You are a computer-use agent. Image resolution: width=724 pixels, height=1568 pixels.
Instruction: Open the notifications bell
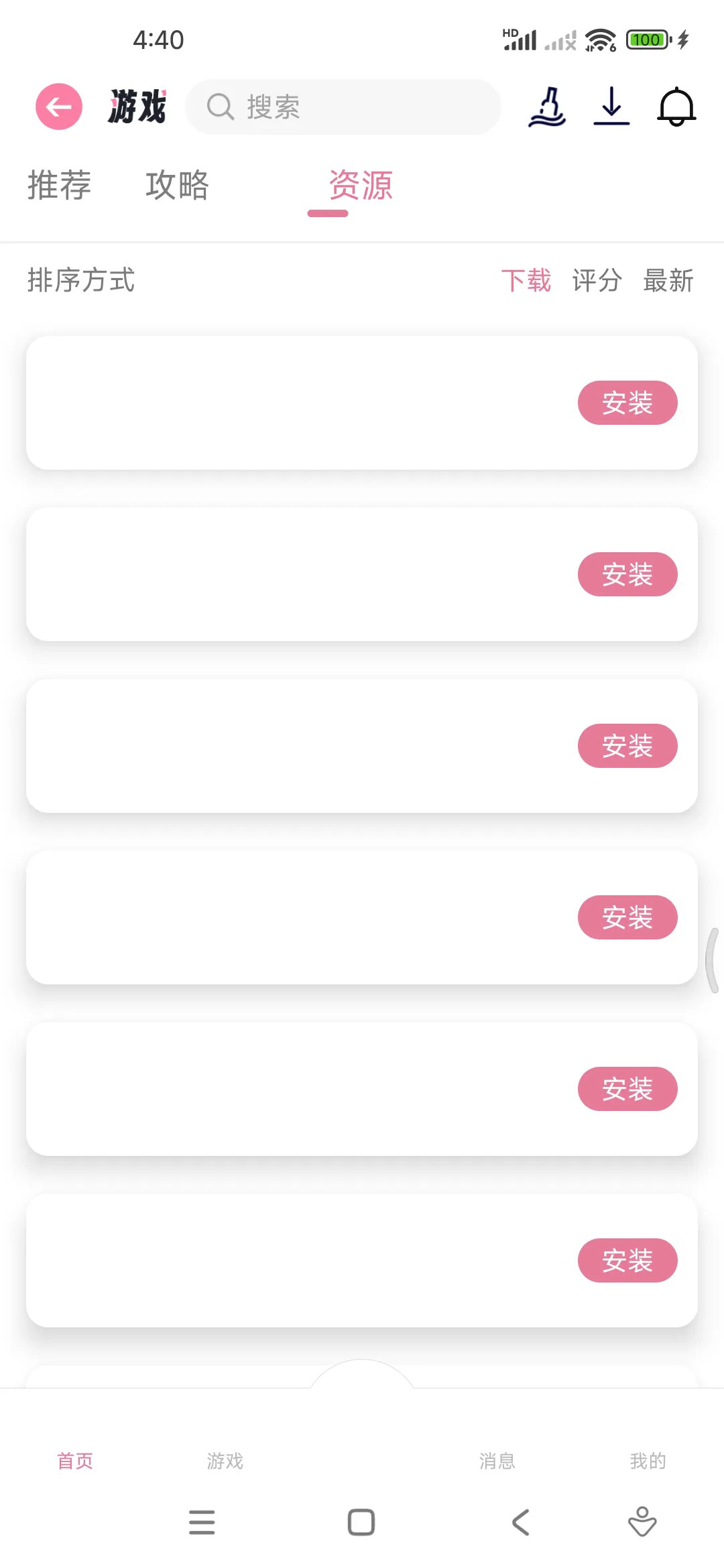point(676,107)
